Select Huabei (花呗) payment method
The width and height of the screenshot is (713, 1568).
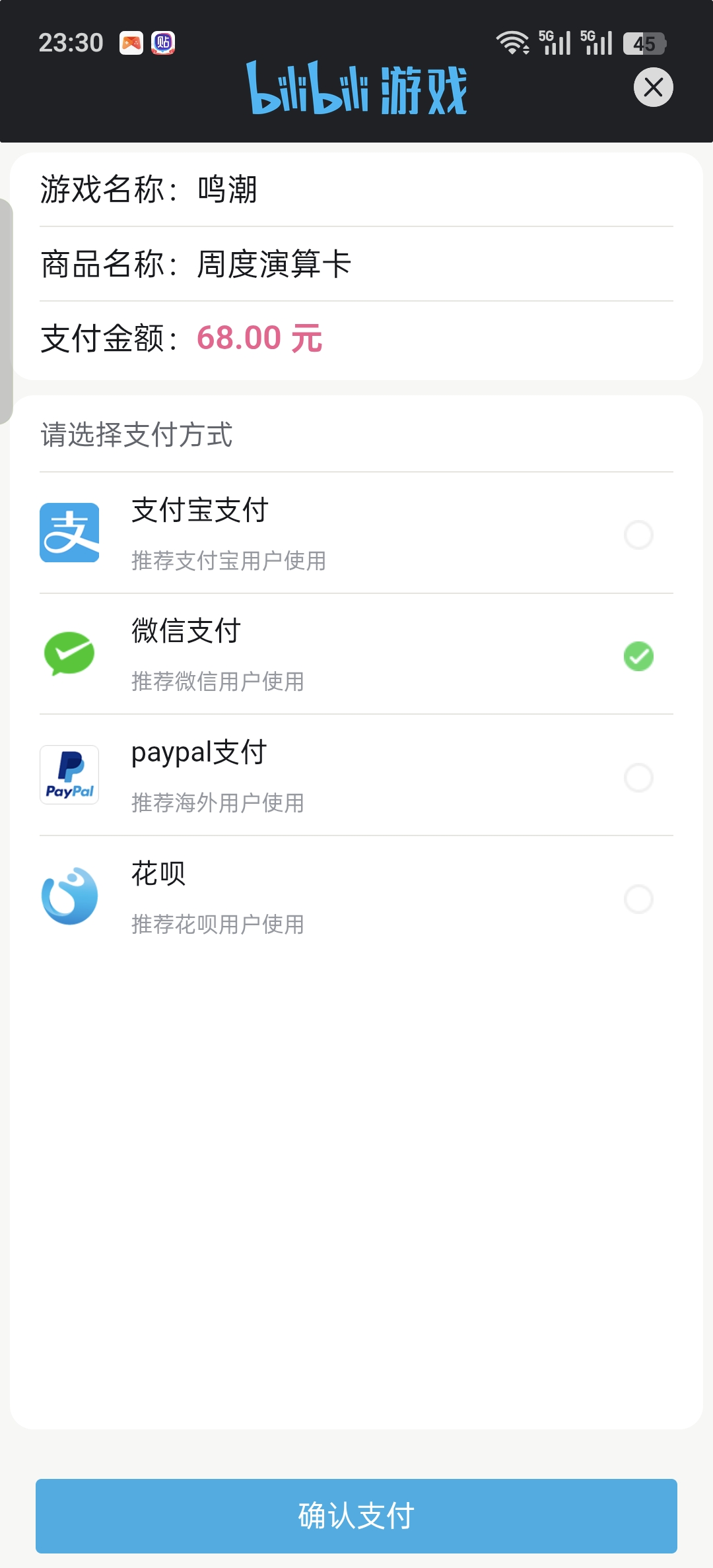coord(638,899)
